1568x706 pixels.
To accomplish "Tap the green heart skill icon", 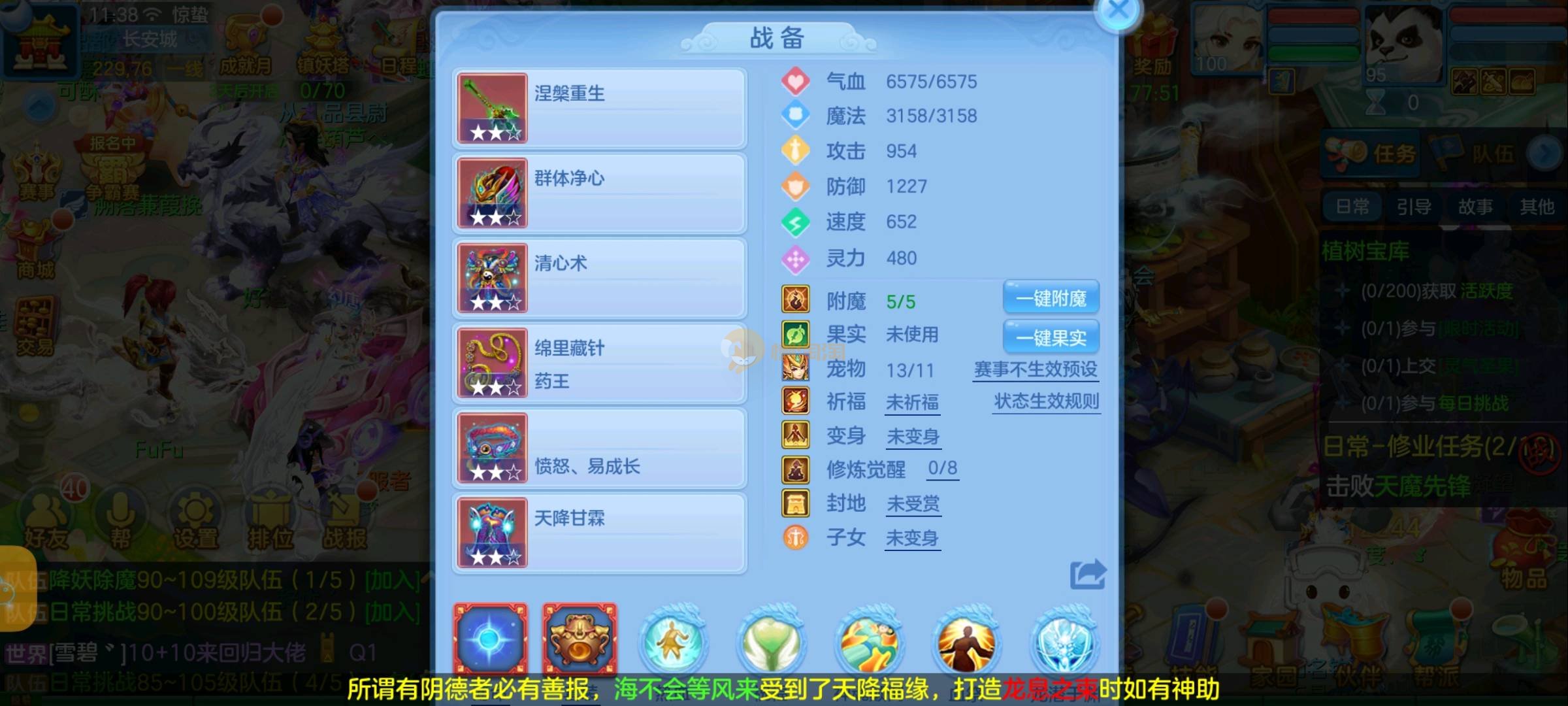I will click(x=771, y=642).
